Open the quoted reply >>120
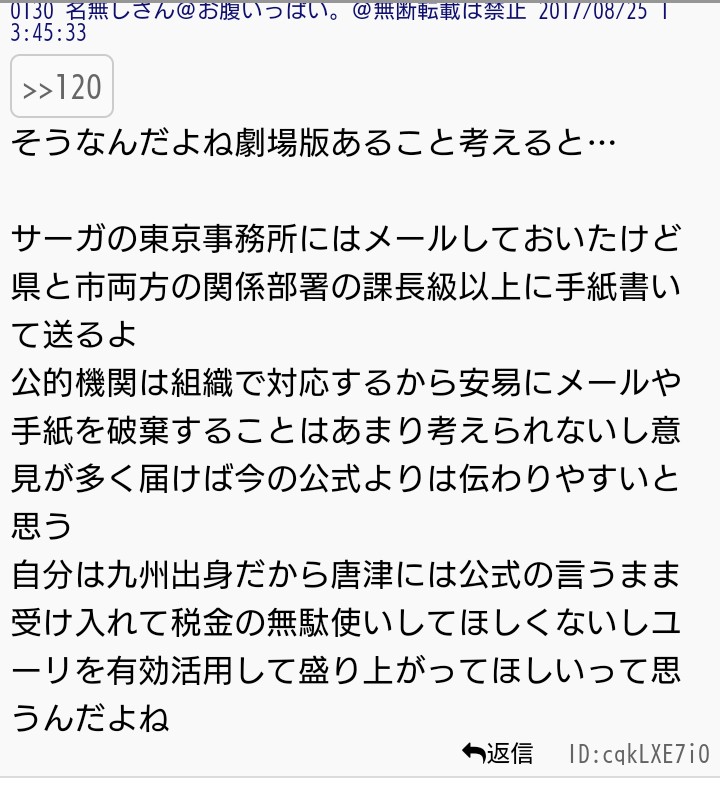The image size is (720, 789). [62, 88]
